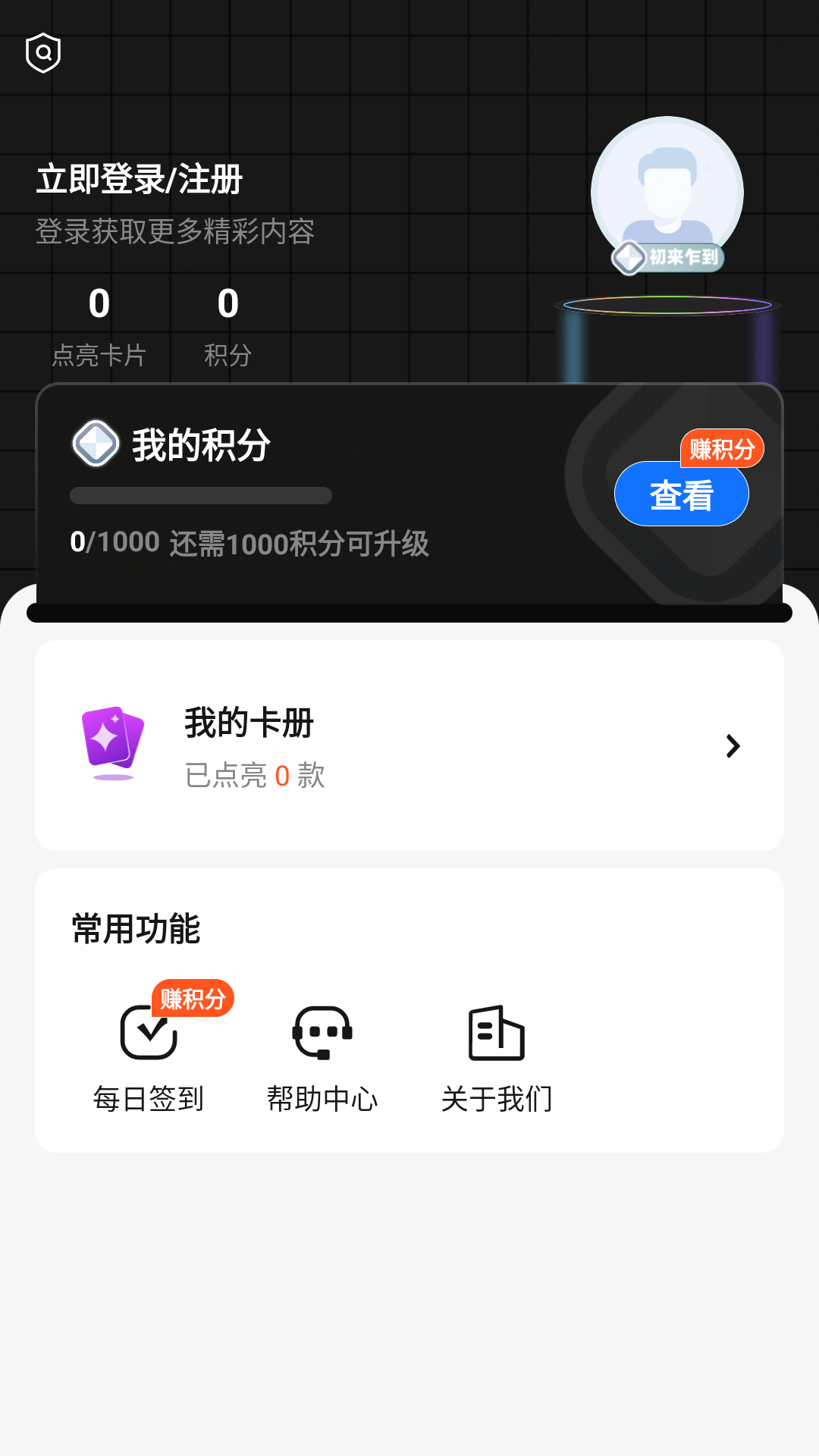The image size is (819, 1456).
Task: Tap the building icon for 关于我们
Action: click(498, 1034)
